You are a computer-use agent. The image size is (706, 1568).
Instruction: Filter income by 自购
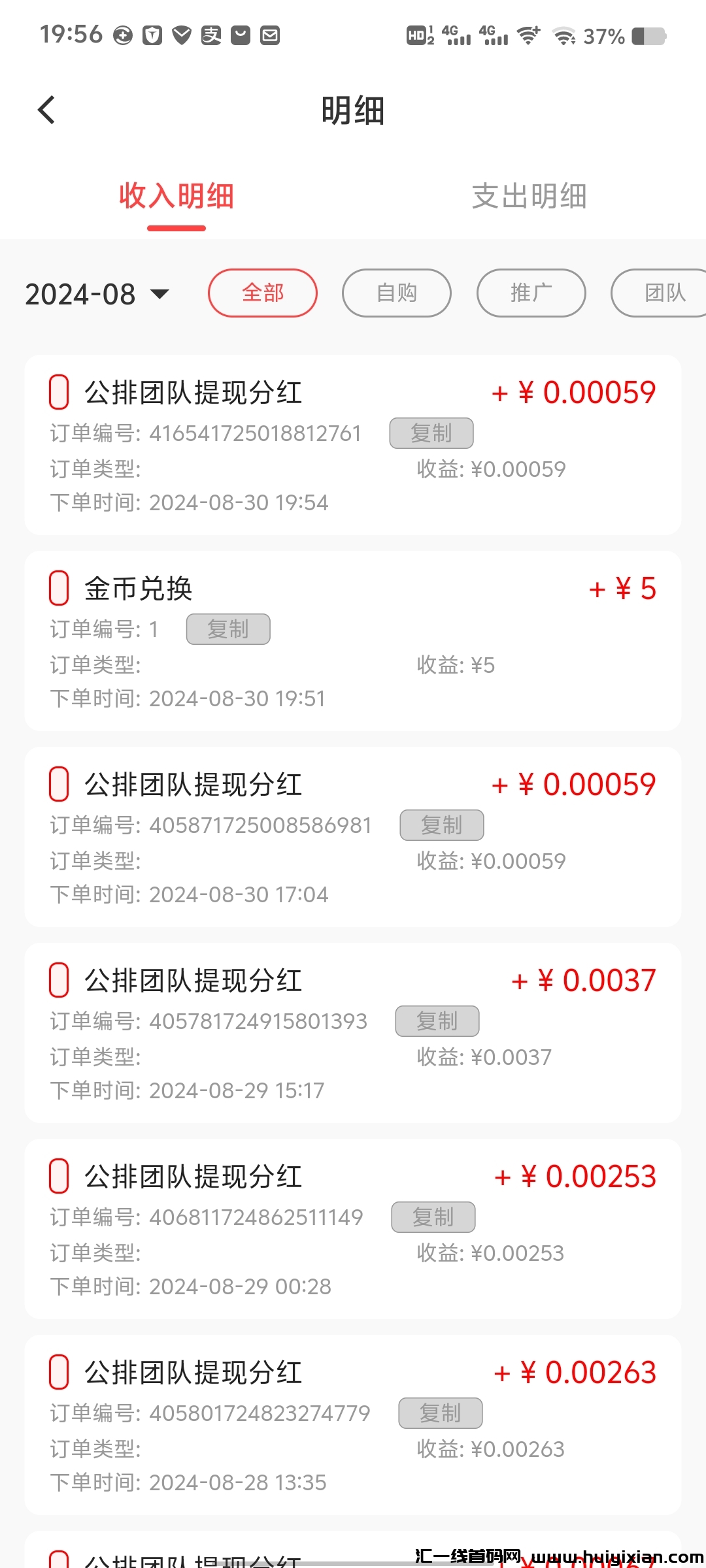pos(397,293)
